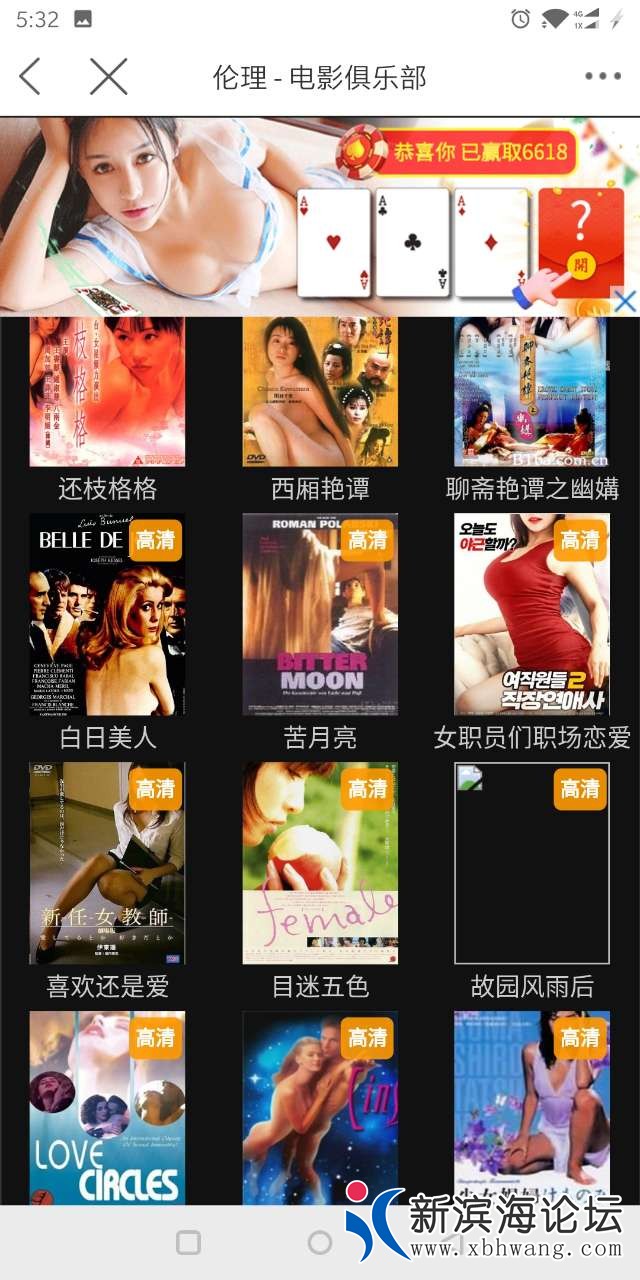Open the movie 故园风雨后
The width and height of the screenshot is (640, 1280).
point(531,863)
